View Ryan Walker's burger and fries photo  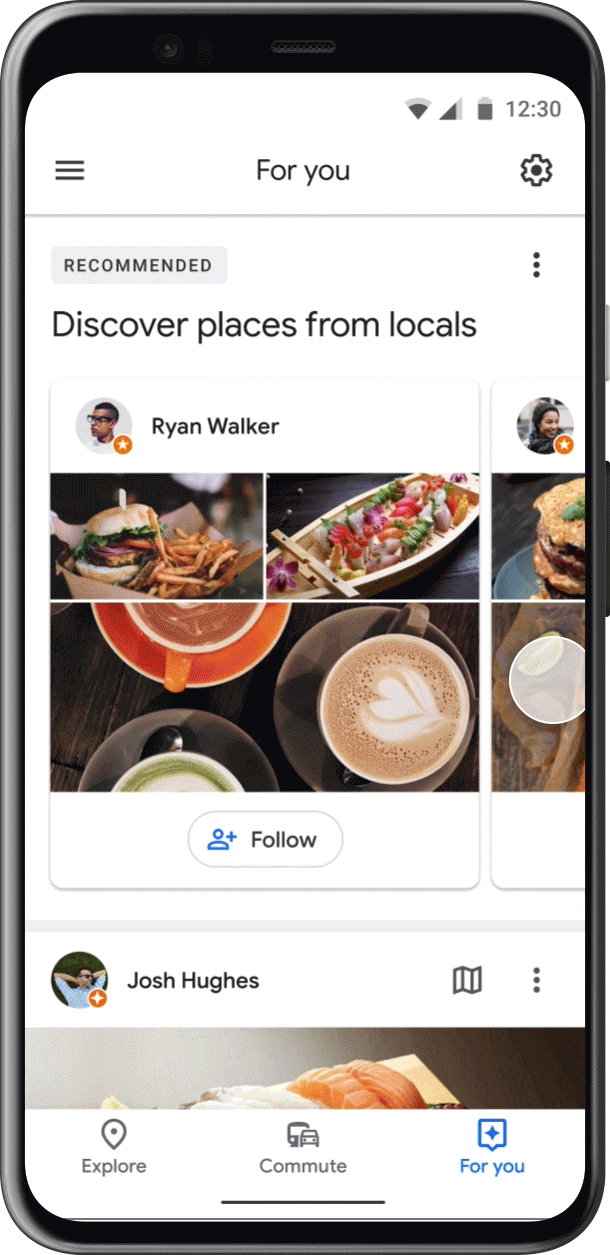157,537
